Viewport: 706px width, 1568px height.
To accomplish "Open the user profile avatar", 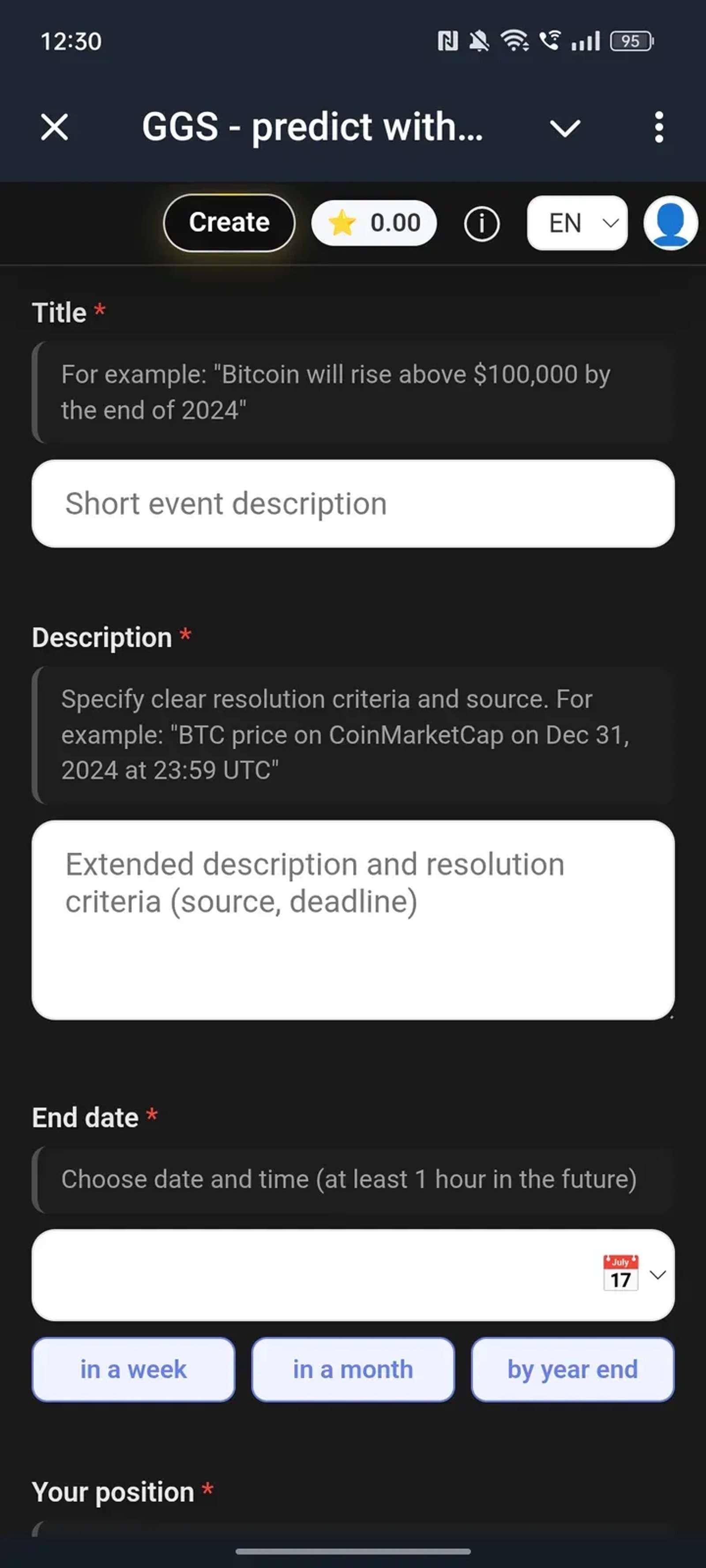I will (670, 223).
